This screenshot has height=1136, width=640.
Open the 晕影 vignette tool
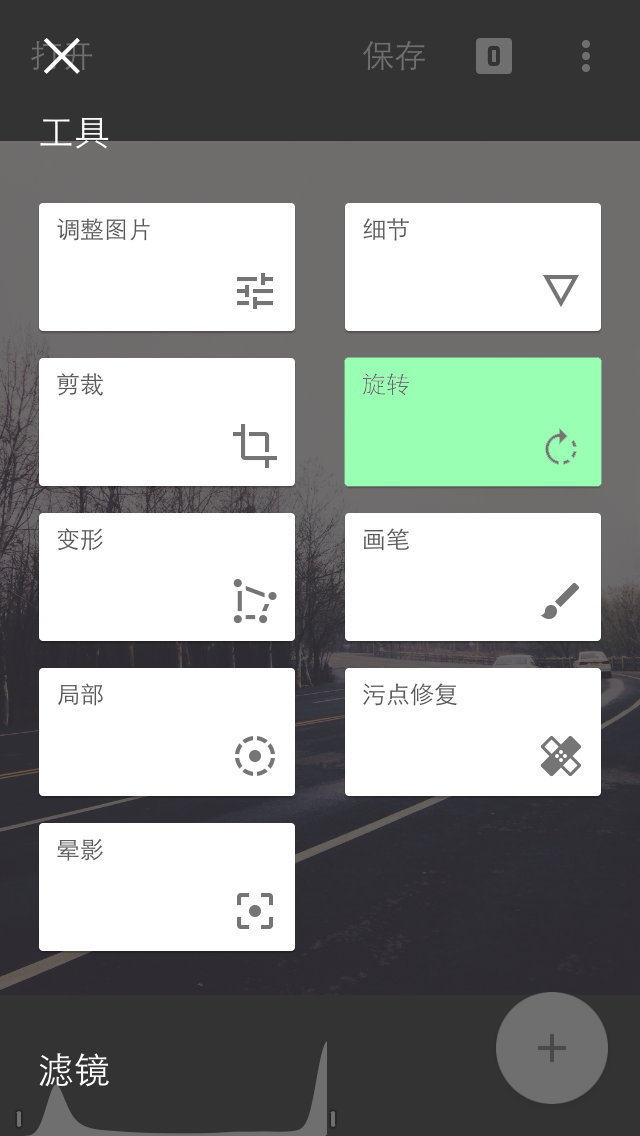click(167, 887)
